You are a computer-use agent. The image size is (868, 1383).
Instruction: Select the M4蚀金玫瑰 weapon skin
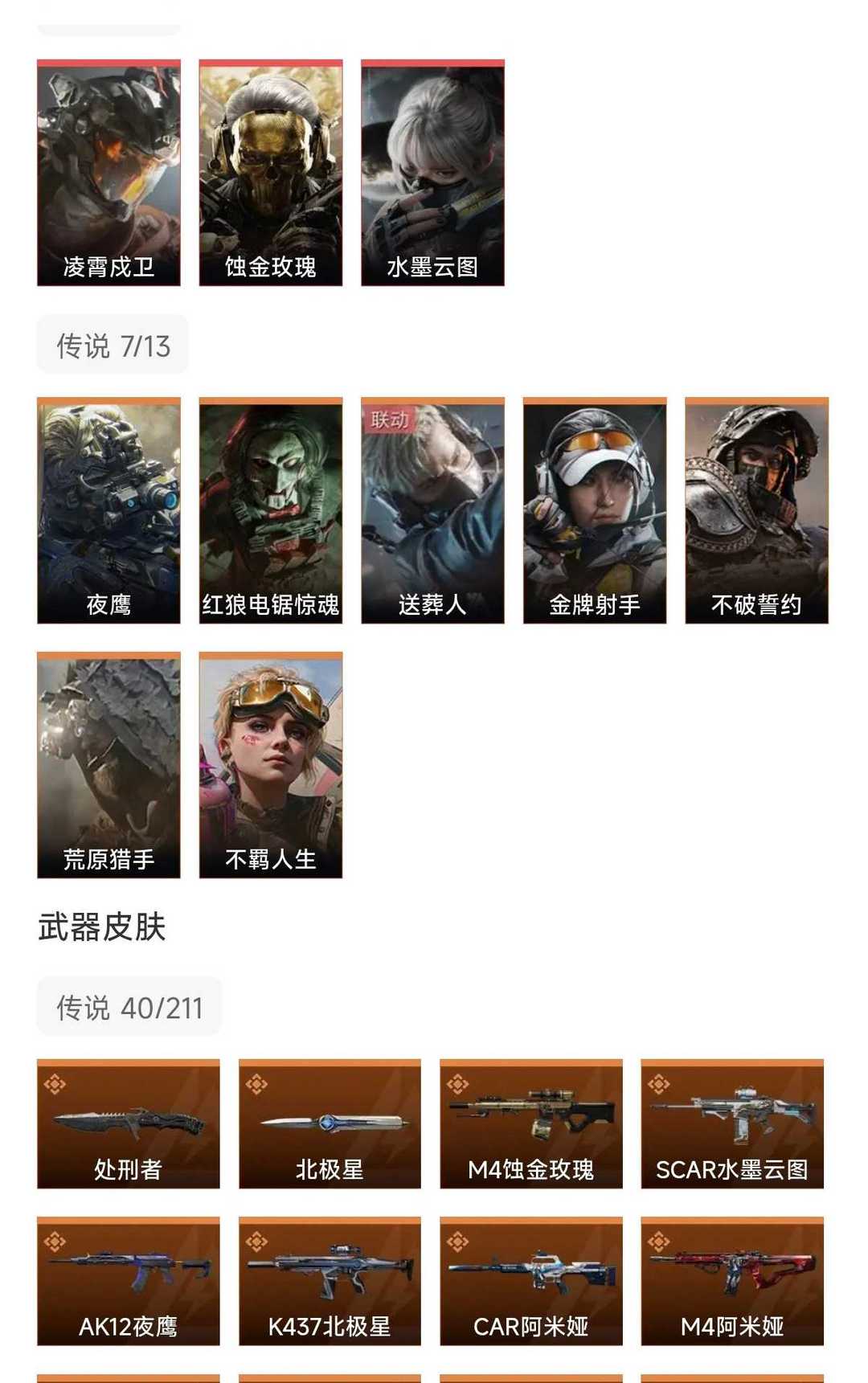click(530, 1124)
